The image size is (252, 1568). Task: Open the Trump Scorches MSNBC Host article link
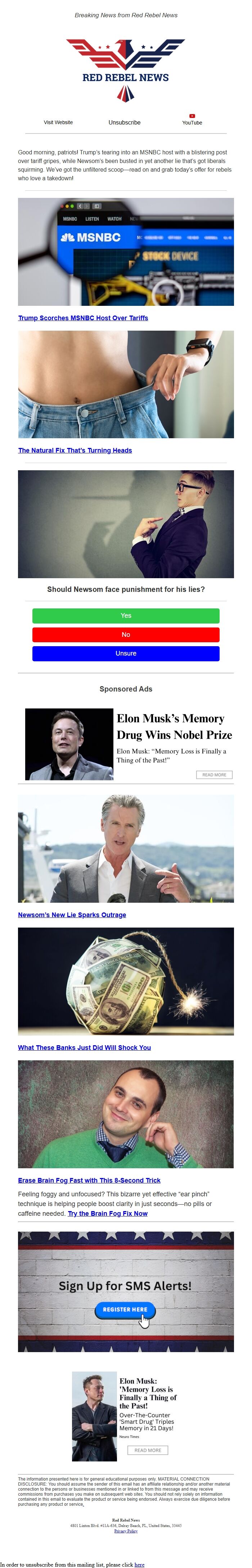83,318
